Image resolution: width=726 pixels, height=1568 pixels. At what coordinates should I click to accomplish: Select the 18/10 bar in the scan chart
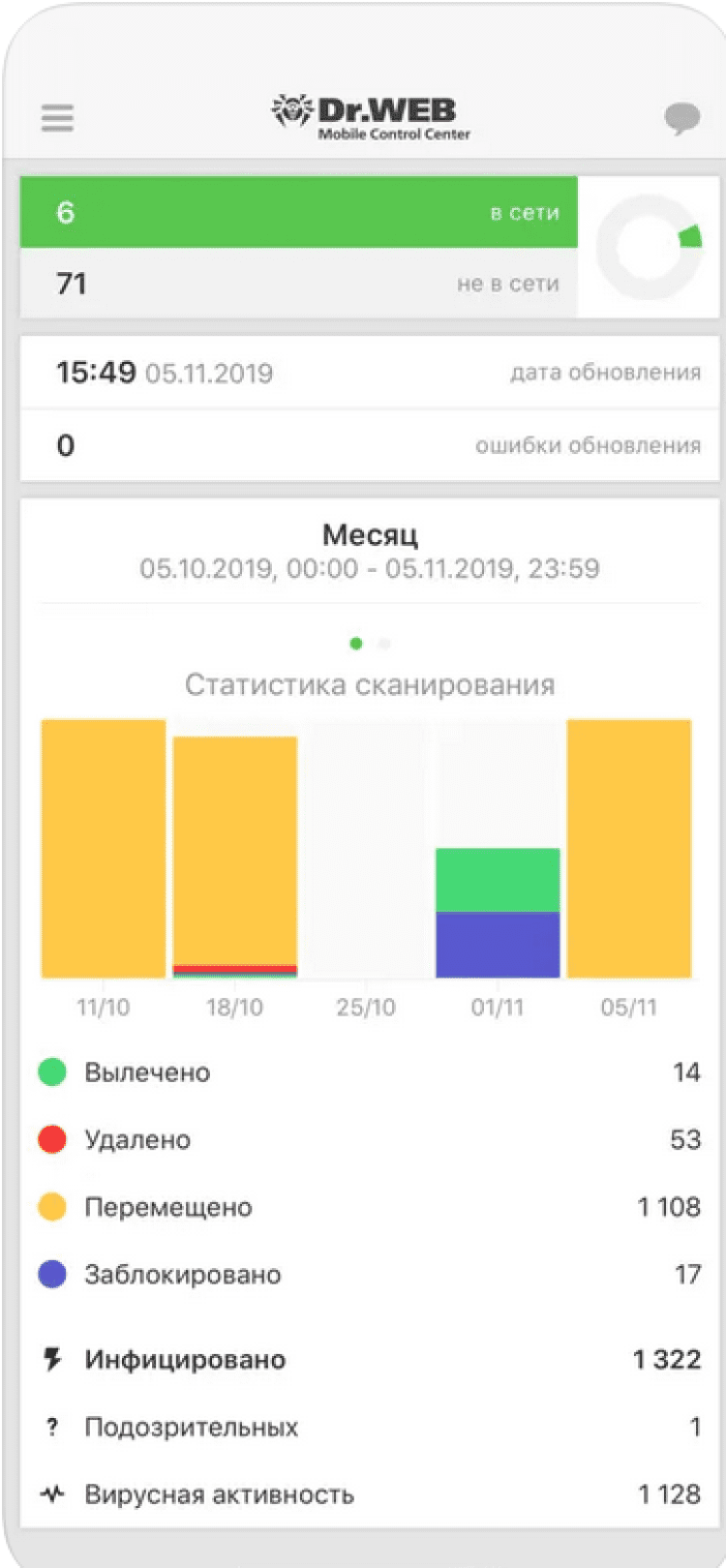click(235, 857)
